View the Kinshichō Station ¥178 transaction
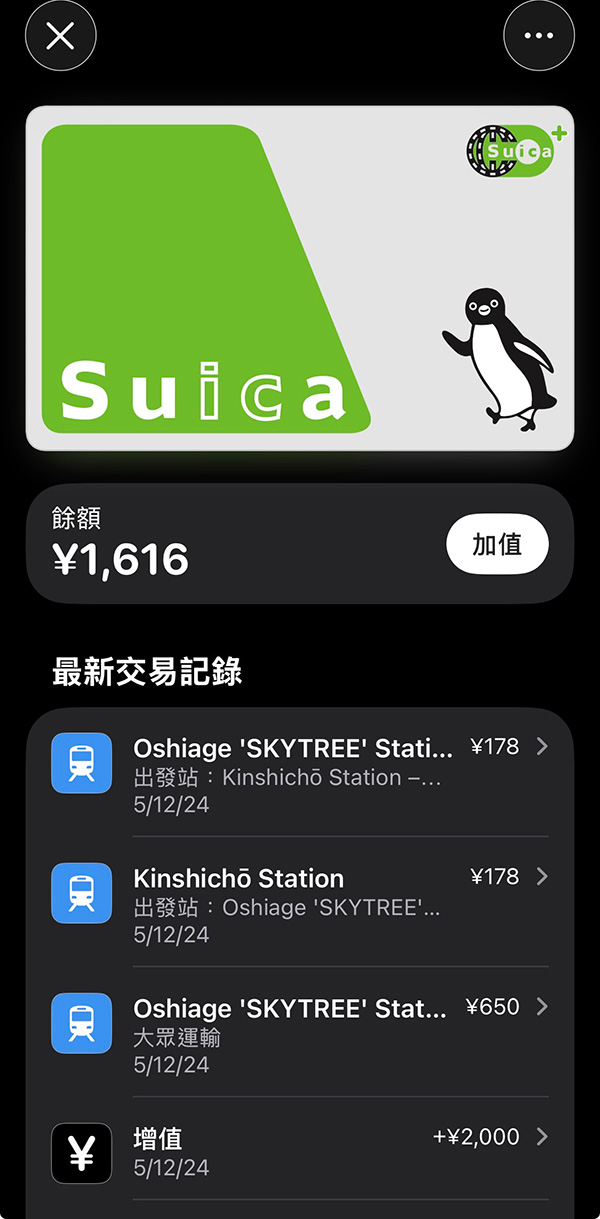The height and width of the screenshot is (1219, 600). pos(300,905)
